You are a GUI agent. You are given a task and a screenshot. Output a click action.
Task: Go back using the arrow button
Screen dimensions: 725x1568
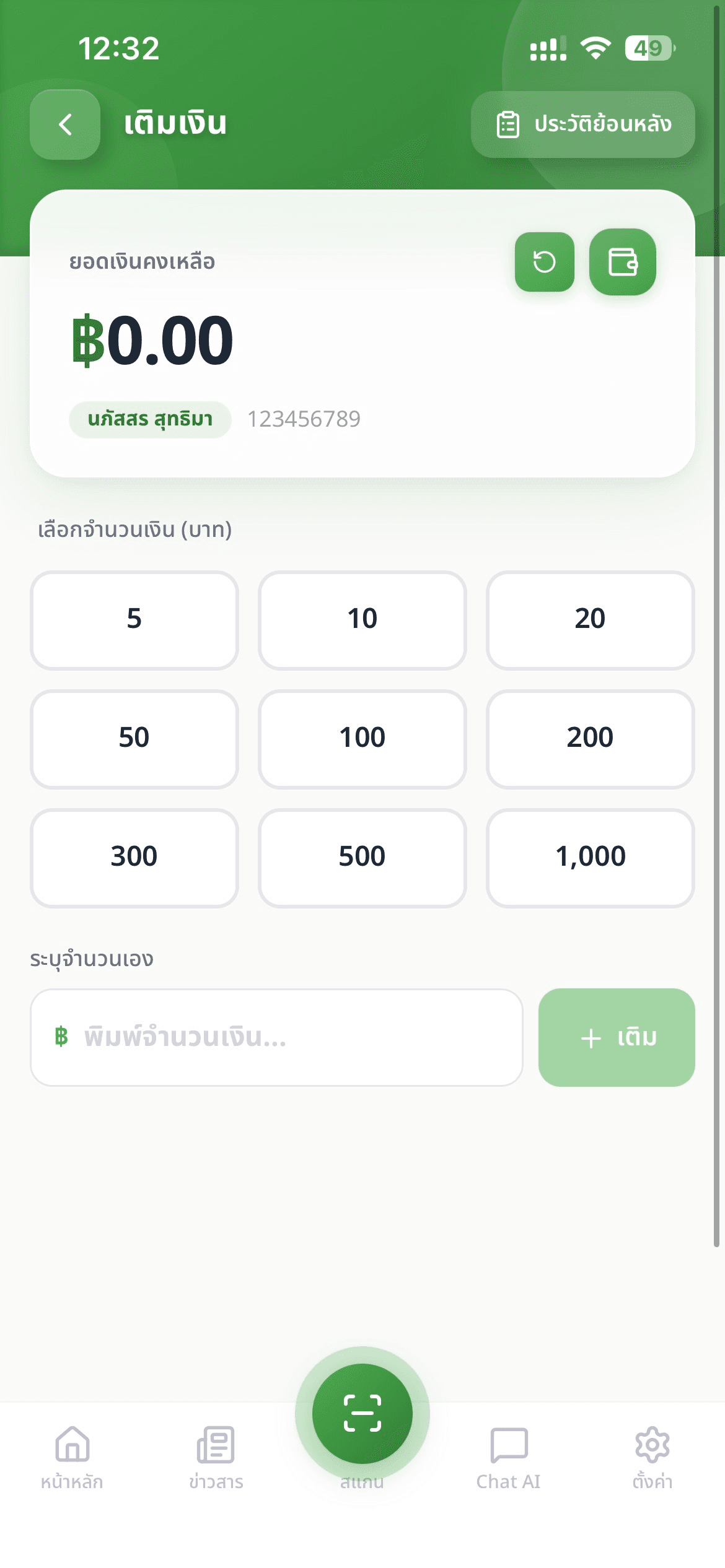pyautogui.click(x=65, y=124)
